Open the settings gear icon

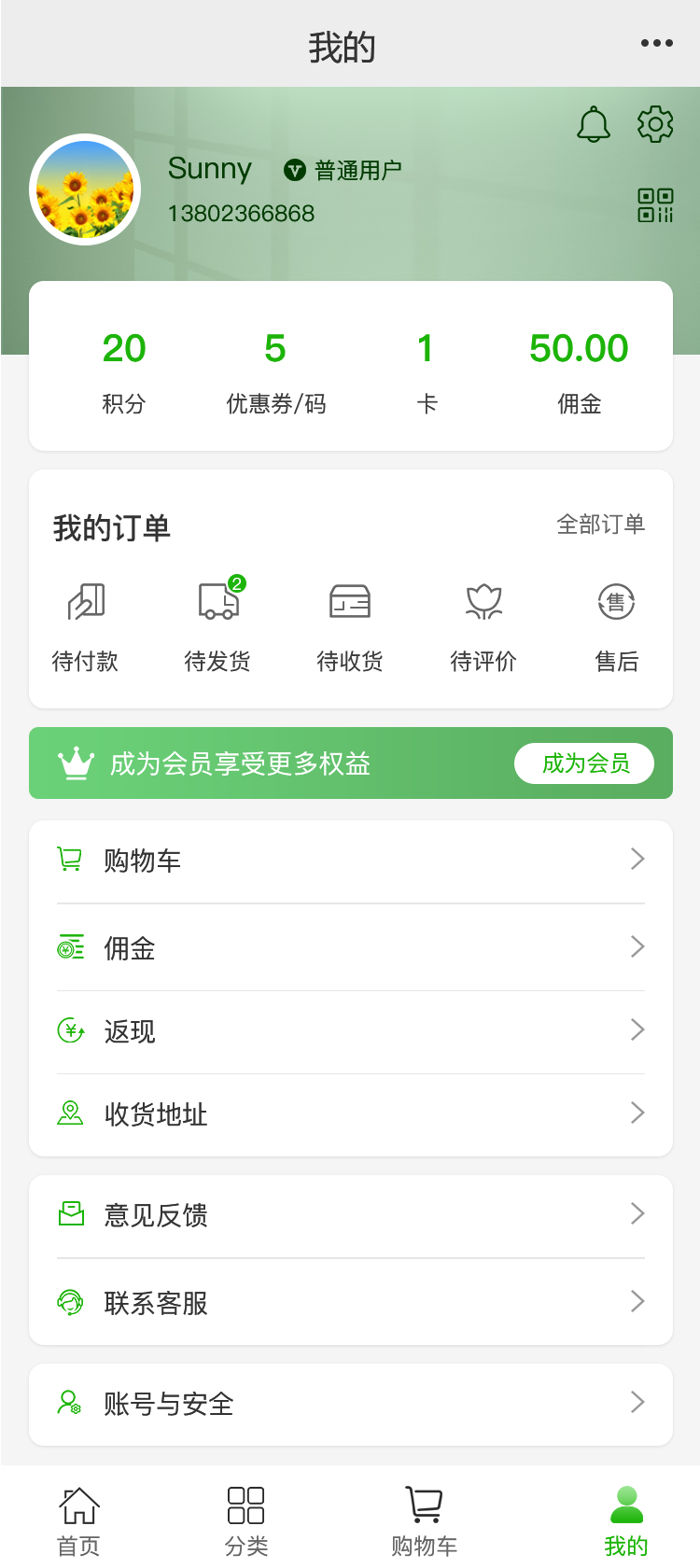point(655,122)
